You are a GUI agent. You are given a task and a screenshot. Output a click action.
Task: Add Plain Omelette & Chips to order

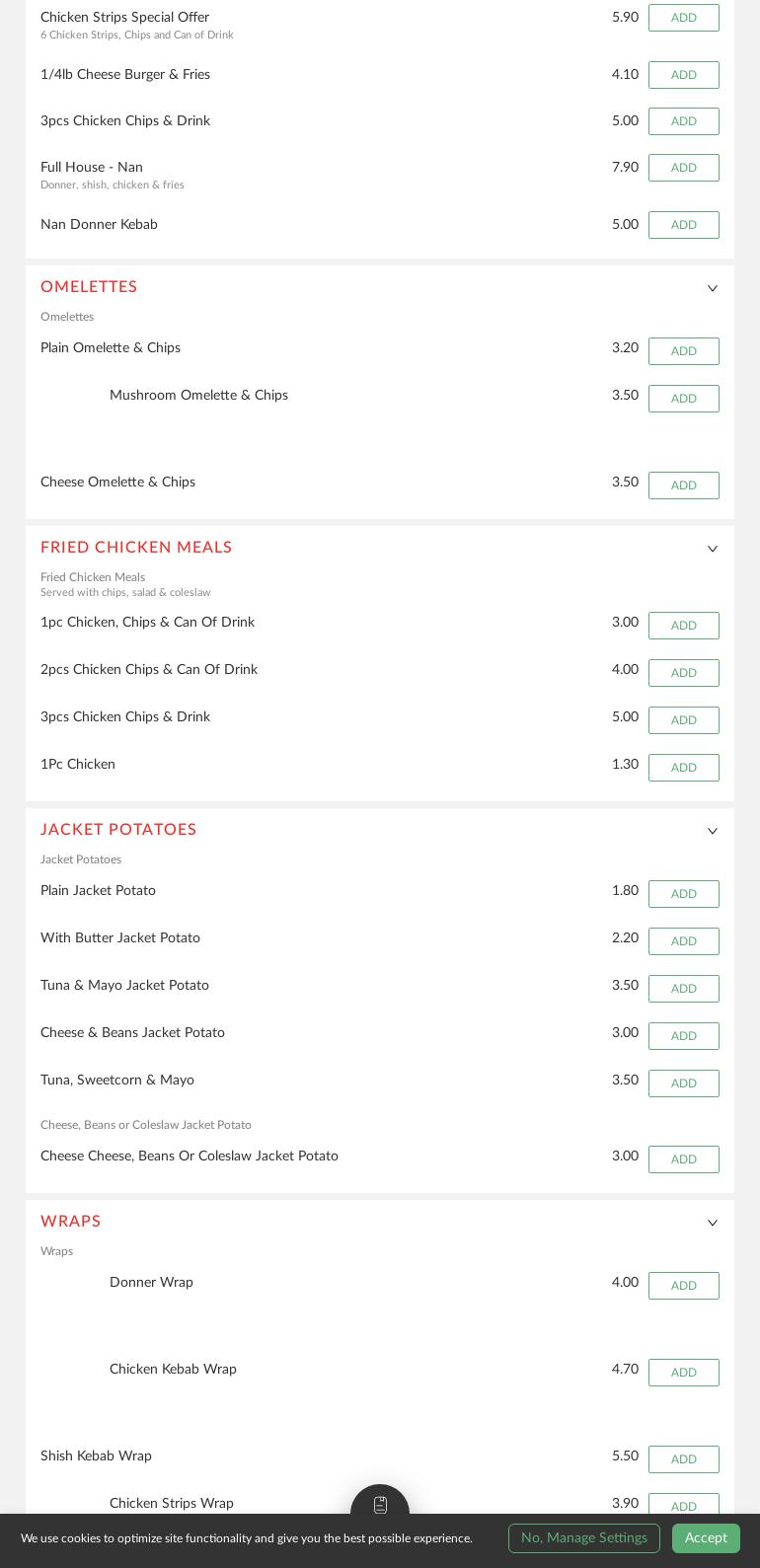point(684,351)
